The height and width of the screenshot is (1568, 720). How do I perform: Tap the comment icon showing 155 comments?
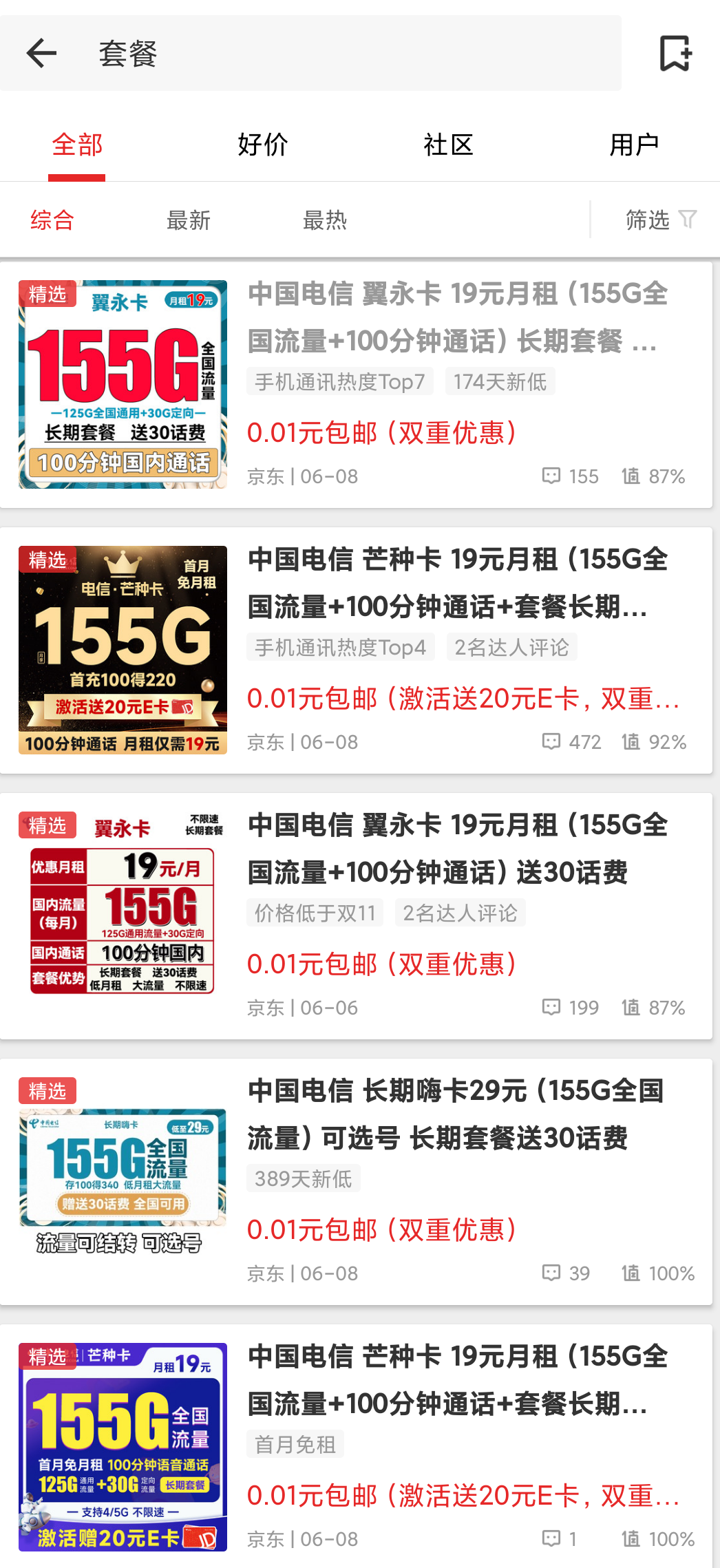(553, 476)
